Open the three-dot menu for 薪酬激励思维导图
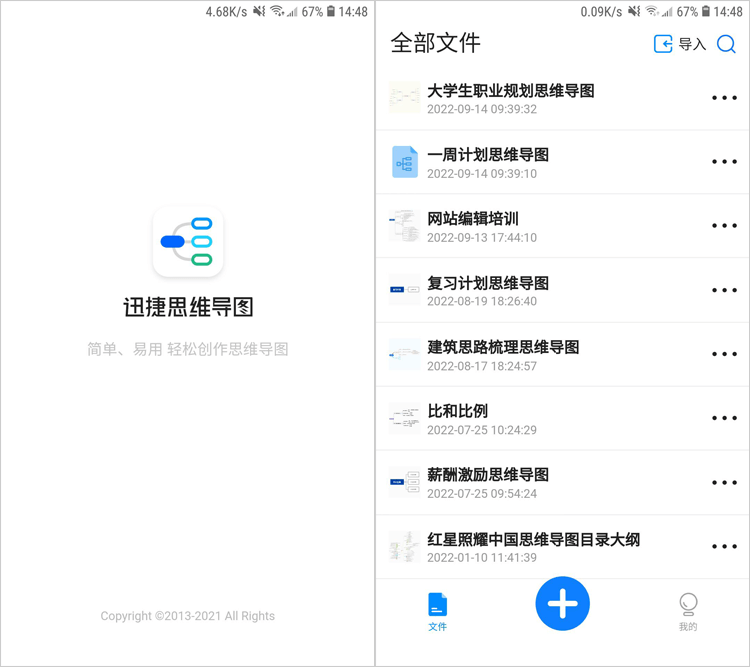Viewport: 750px width, 667px height. click(x=724, y=482)
